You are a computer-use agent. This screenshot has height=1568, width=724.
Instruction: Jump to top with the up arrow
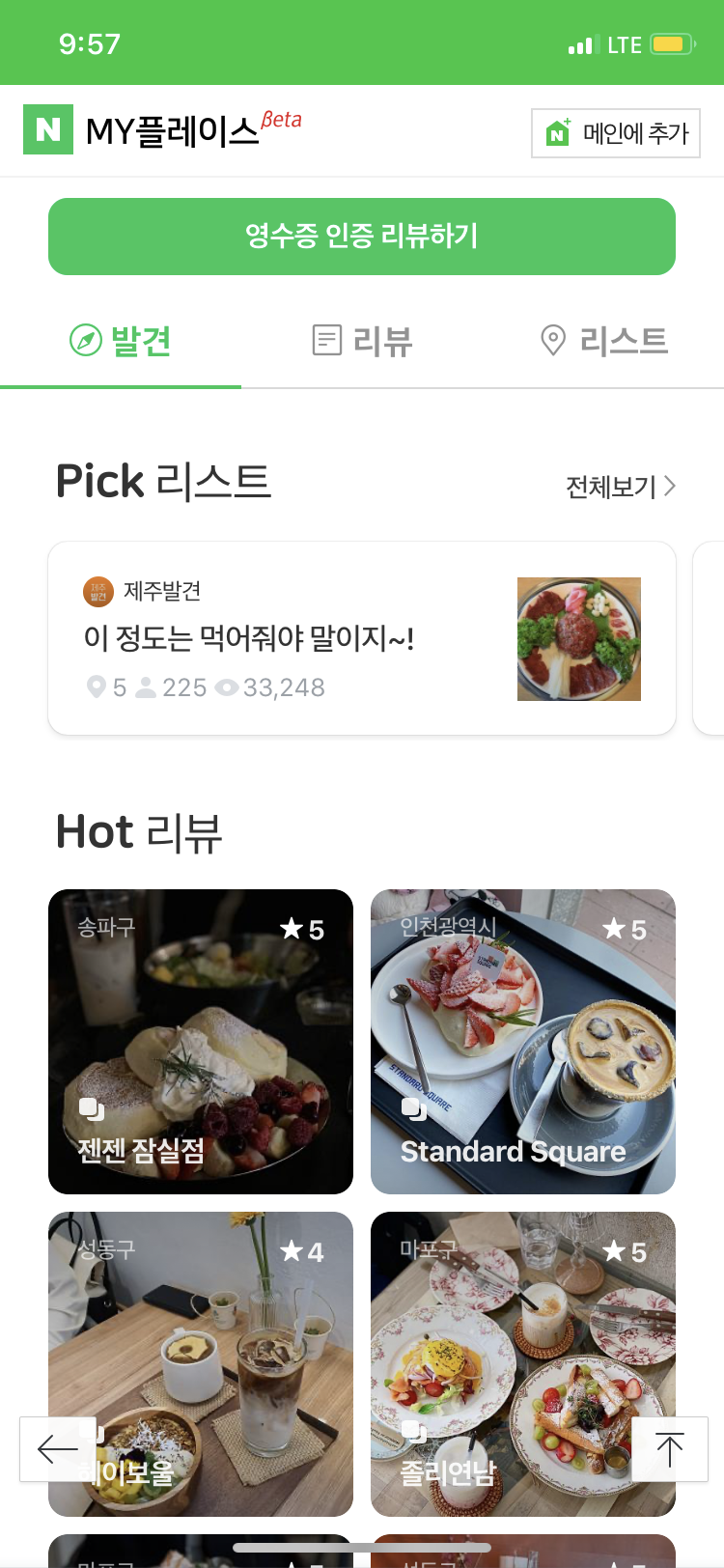click(669, 1449)
